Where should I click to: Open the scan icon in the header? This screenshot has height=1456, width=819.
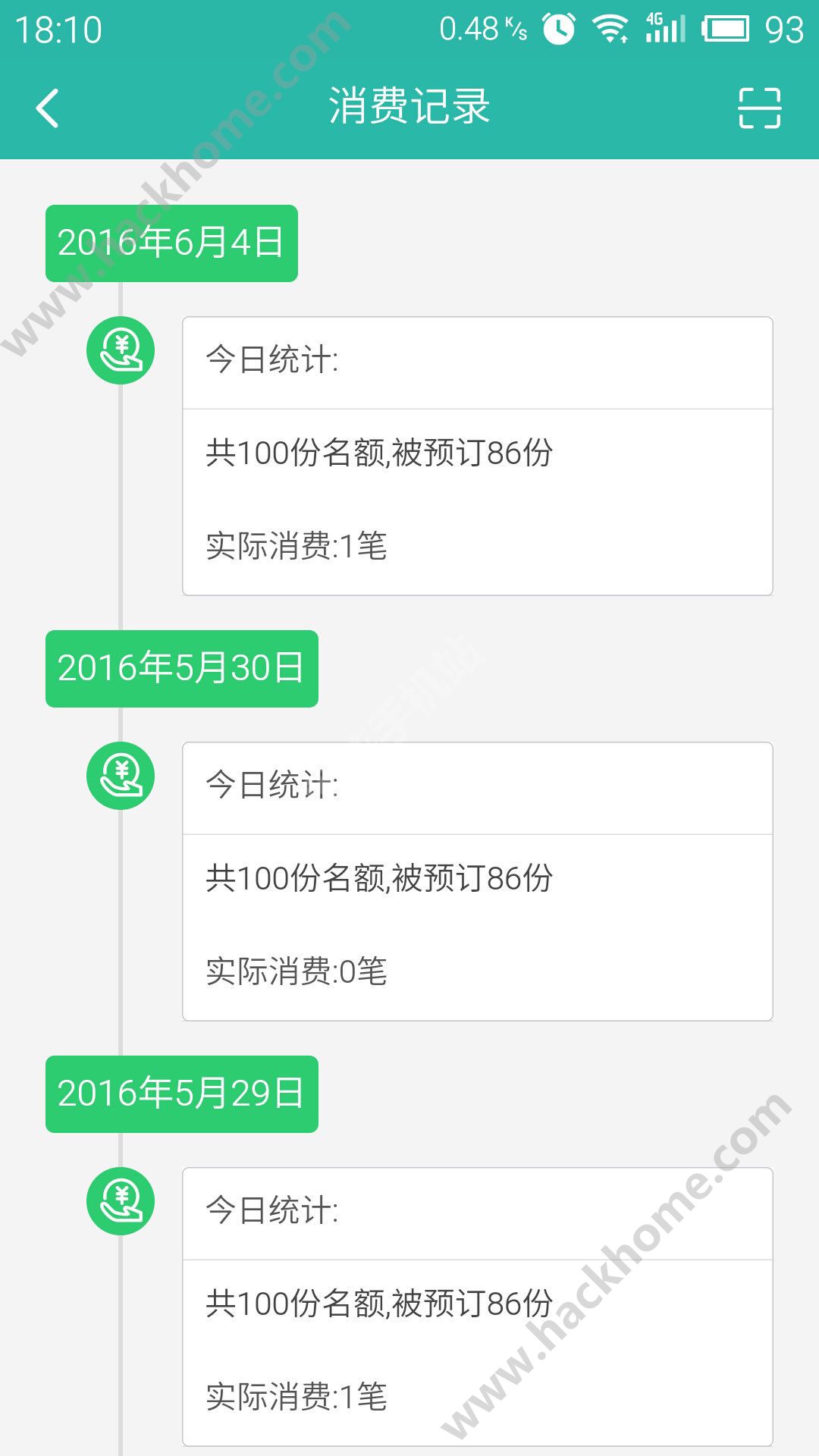coord(759,108)
